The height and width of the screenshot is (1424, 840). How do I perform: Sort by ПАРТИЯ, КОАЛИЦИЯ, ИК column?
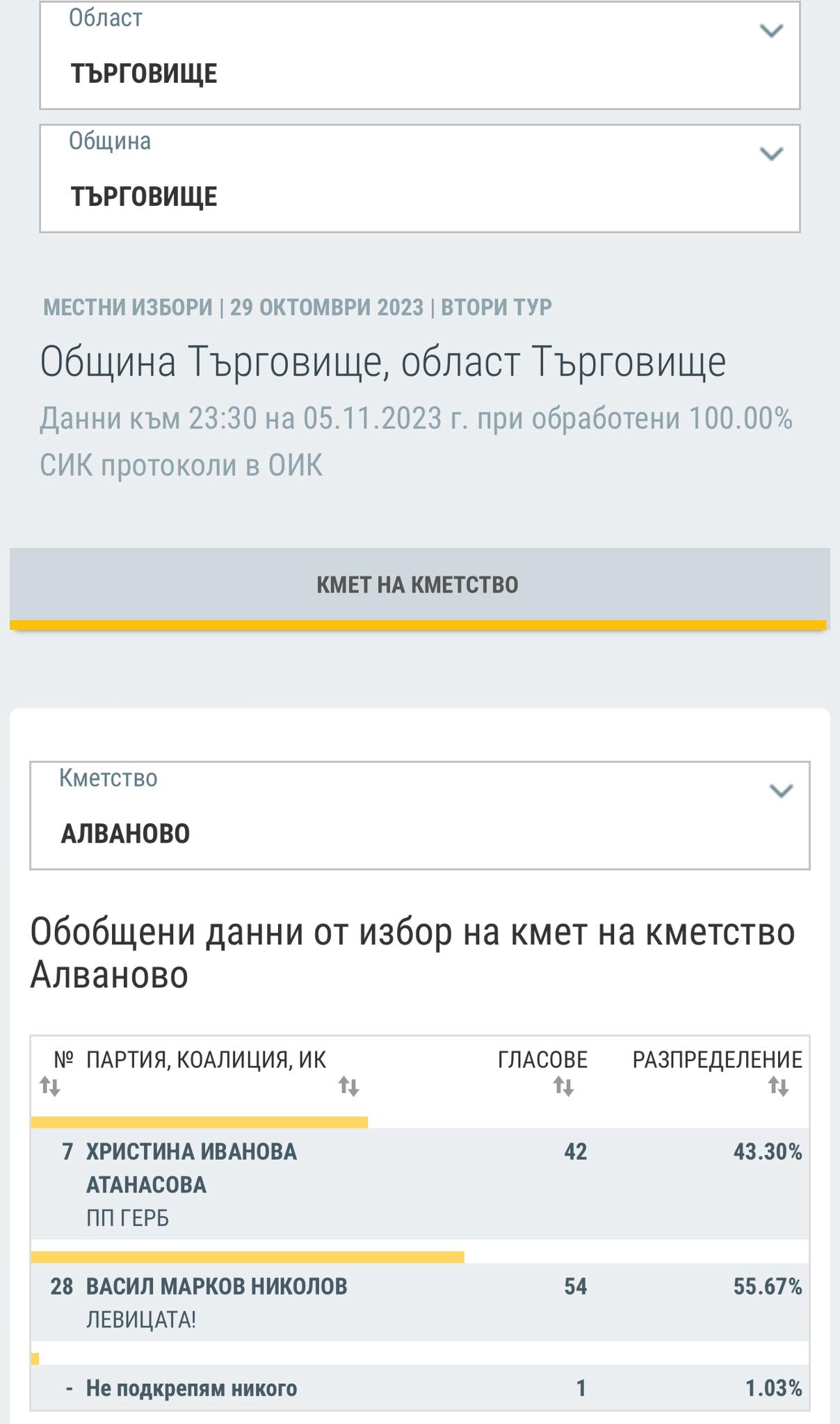point(348,1086)
